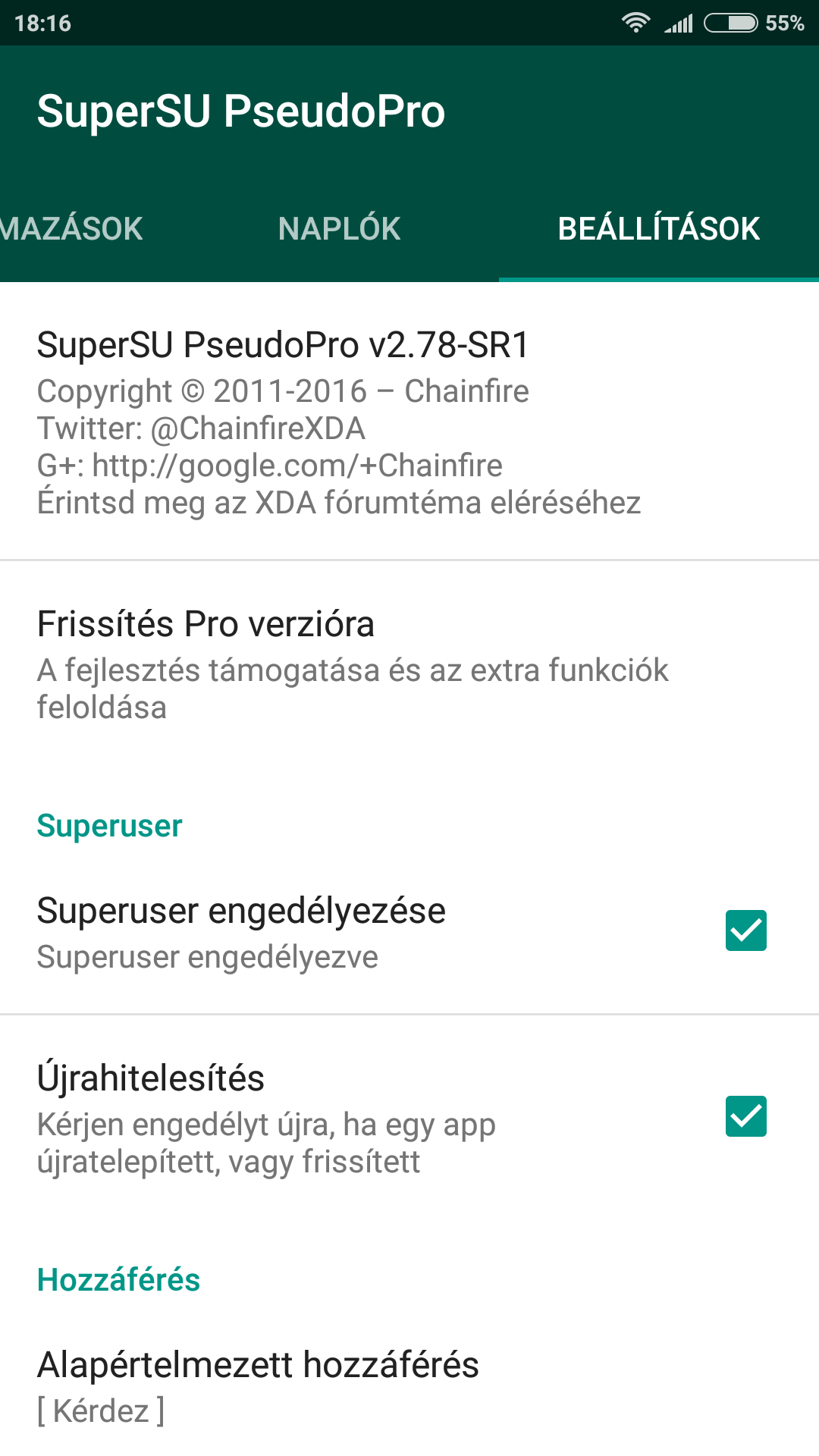Uncheck Superuser engedélyezése checkbox
Screen dimensions: 819x1456
(x=746, y=930)
